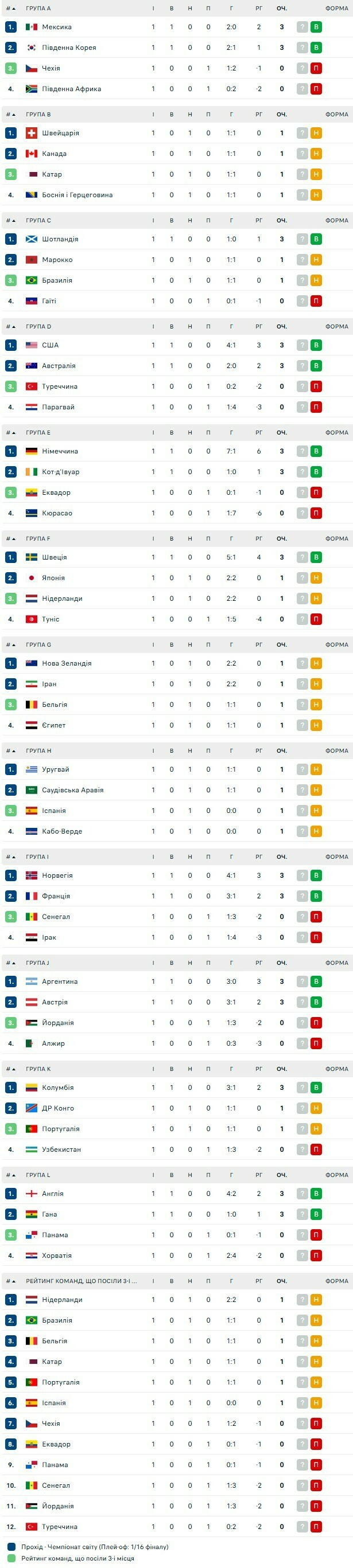Viewport: 353px width, 1568px height.
Task: Open the Шотландія team row
Action: click(x=177, y=238)
